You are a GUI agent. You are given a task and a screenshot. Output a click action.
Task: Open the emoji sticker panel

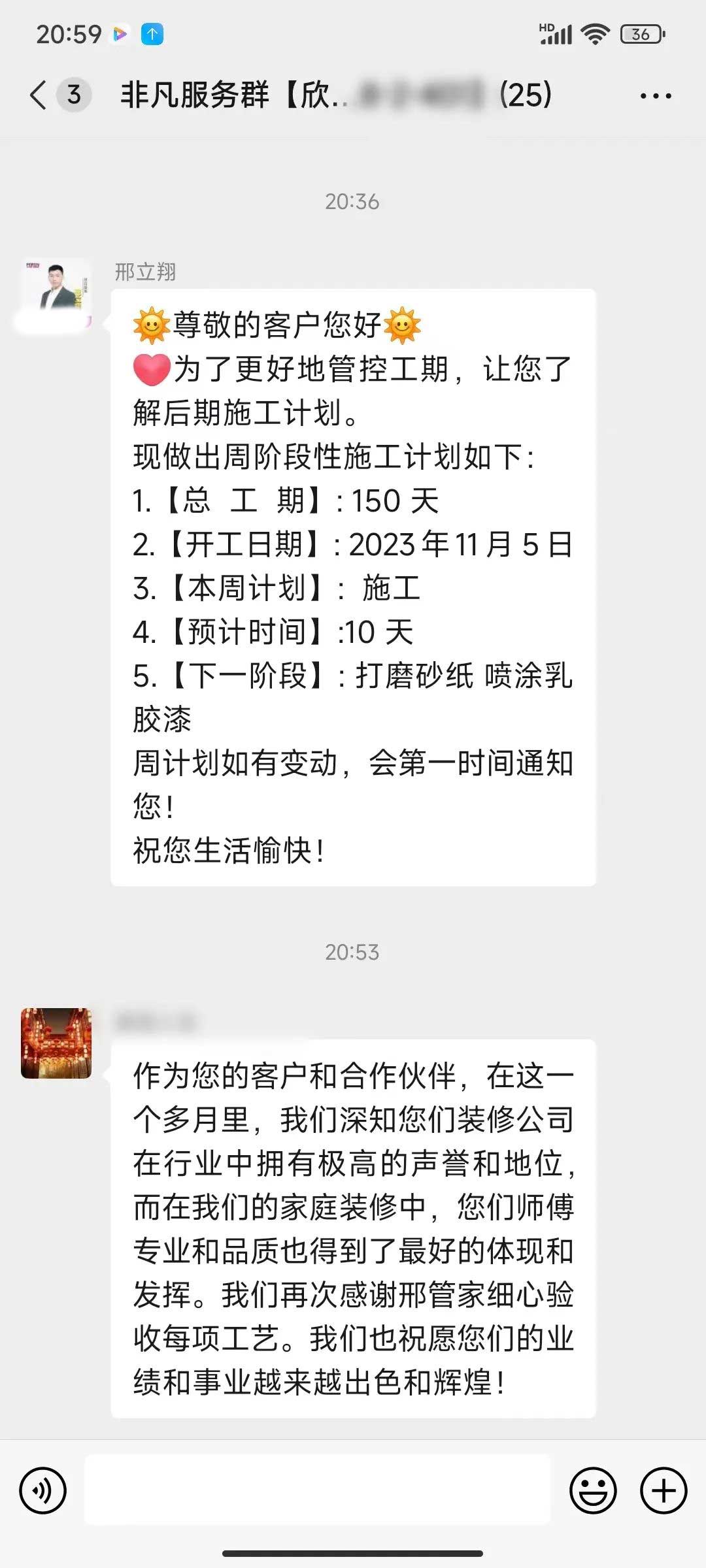coord(593,1491)
